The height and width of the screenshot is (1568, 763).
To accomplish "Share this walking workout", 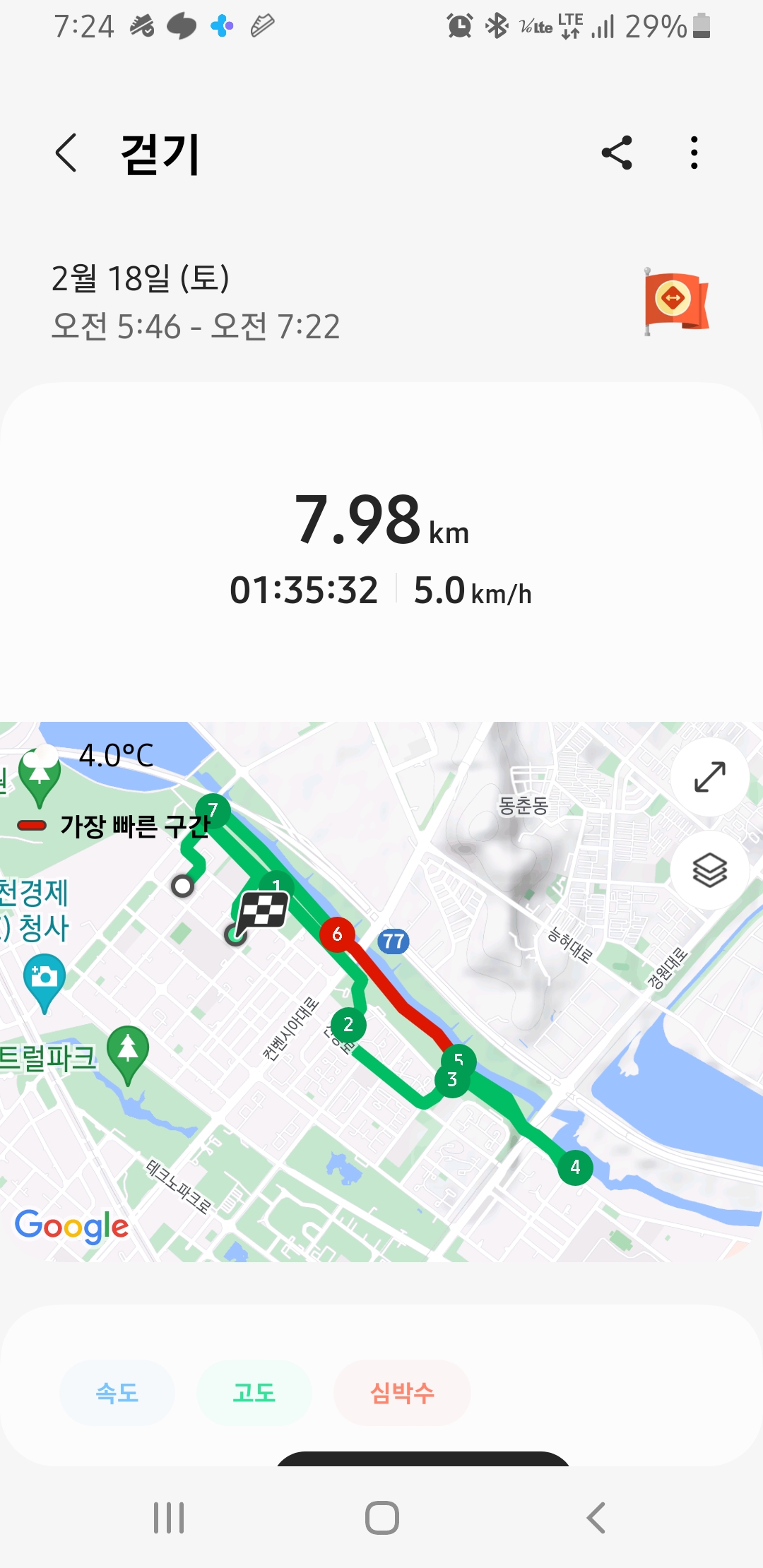I will [x=617, y=153].
